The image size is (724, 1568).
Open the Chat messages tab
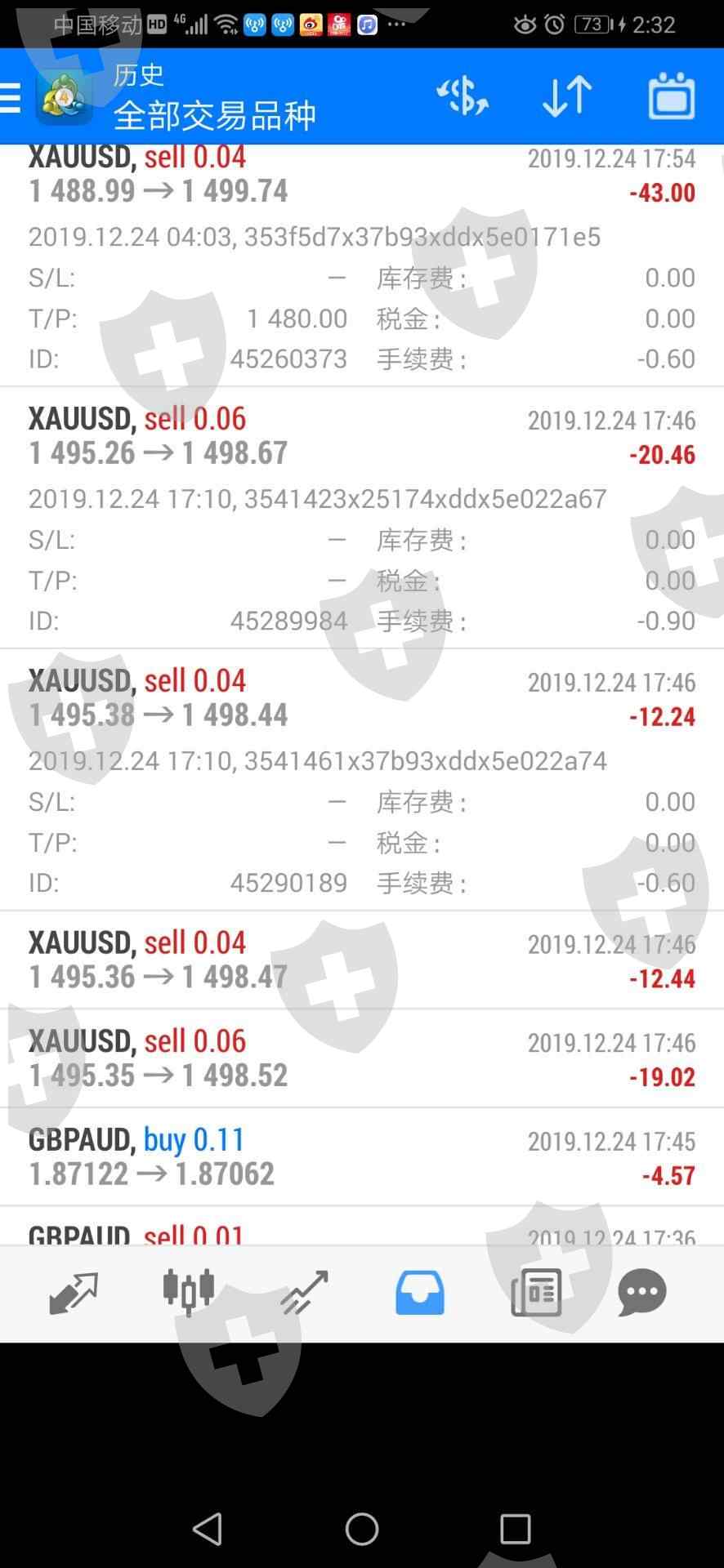pyautogui.click(x=642, y=1292)
